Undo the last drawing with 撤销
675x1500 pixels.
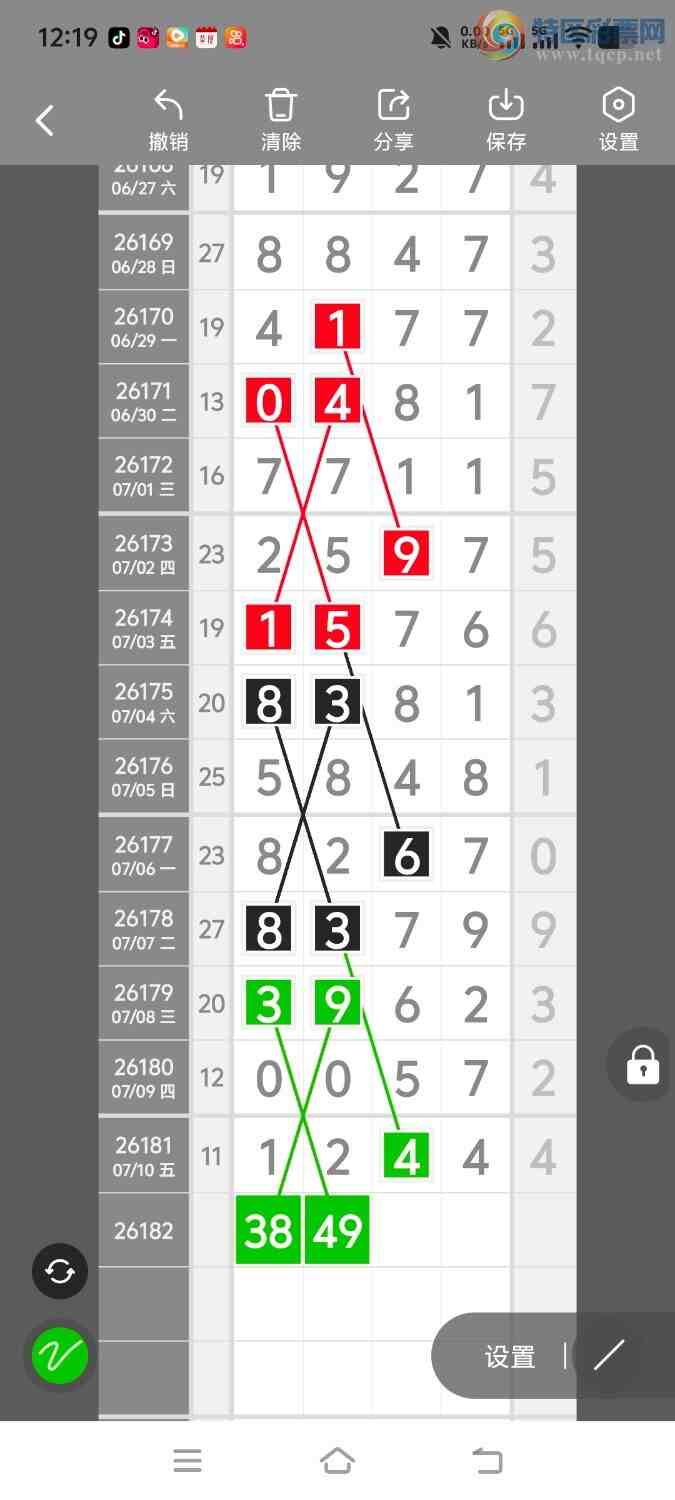coord(168,121)
